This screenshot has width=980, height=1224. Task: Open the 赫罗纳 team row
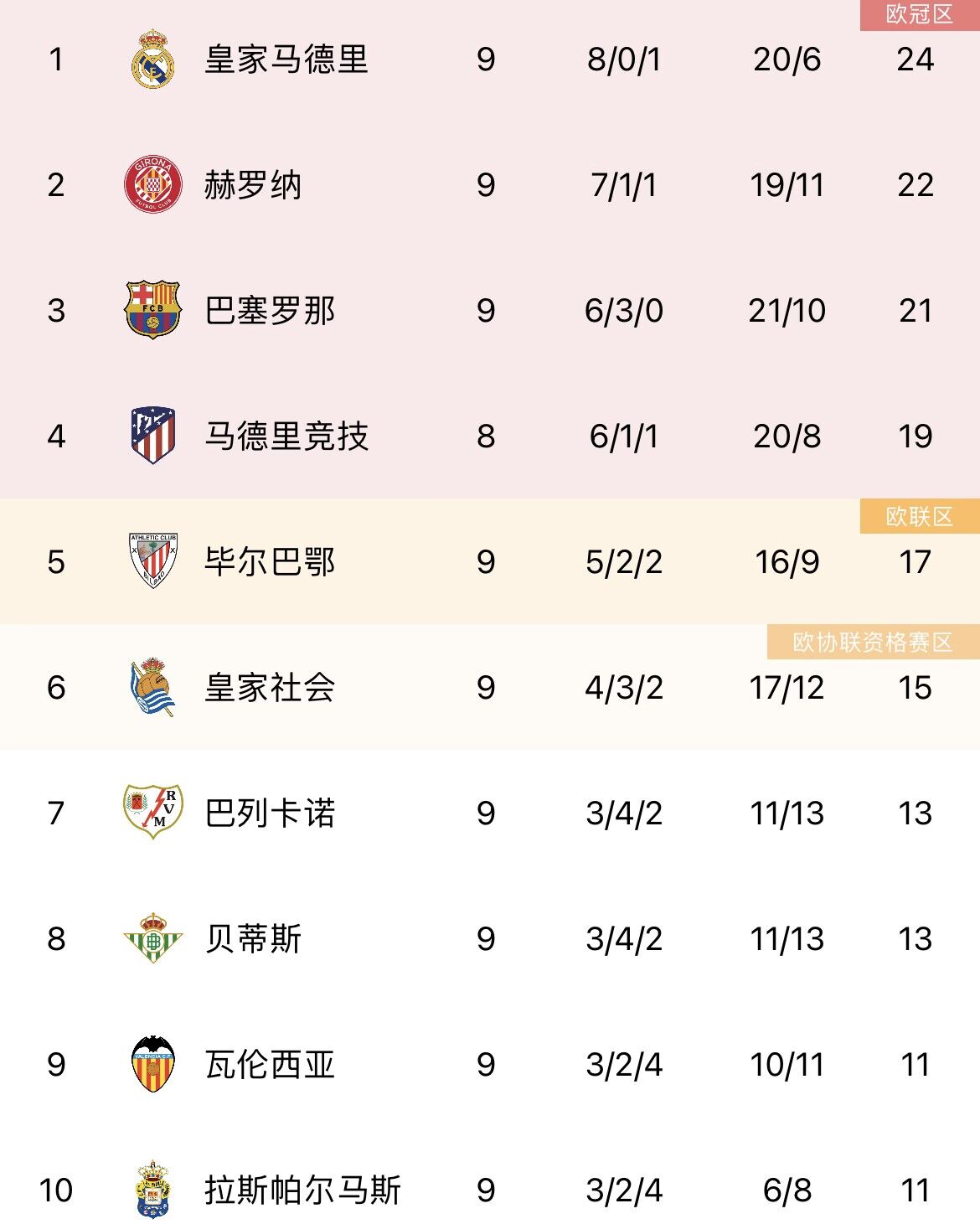click(x=253, y=185)
